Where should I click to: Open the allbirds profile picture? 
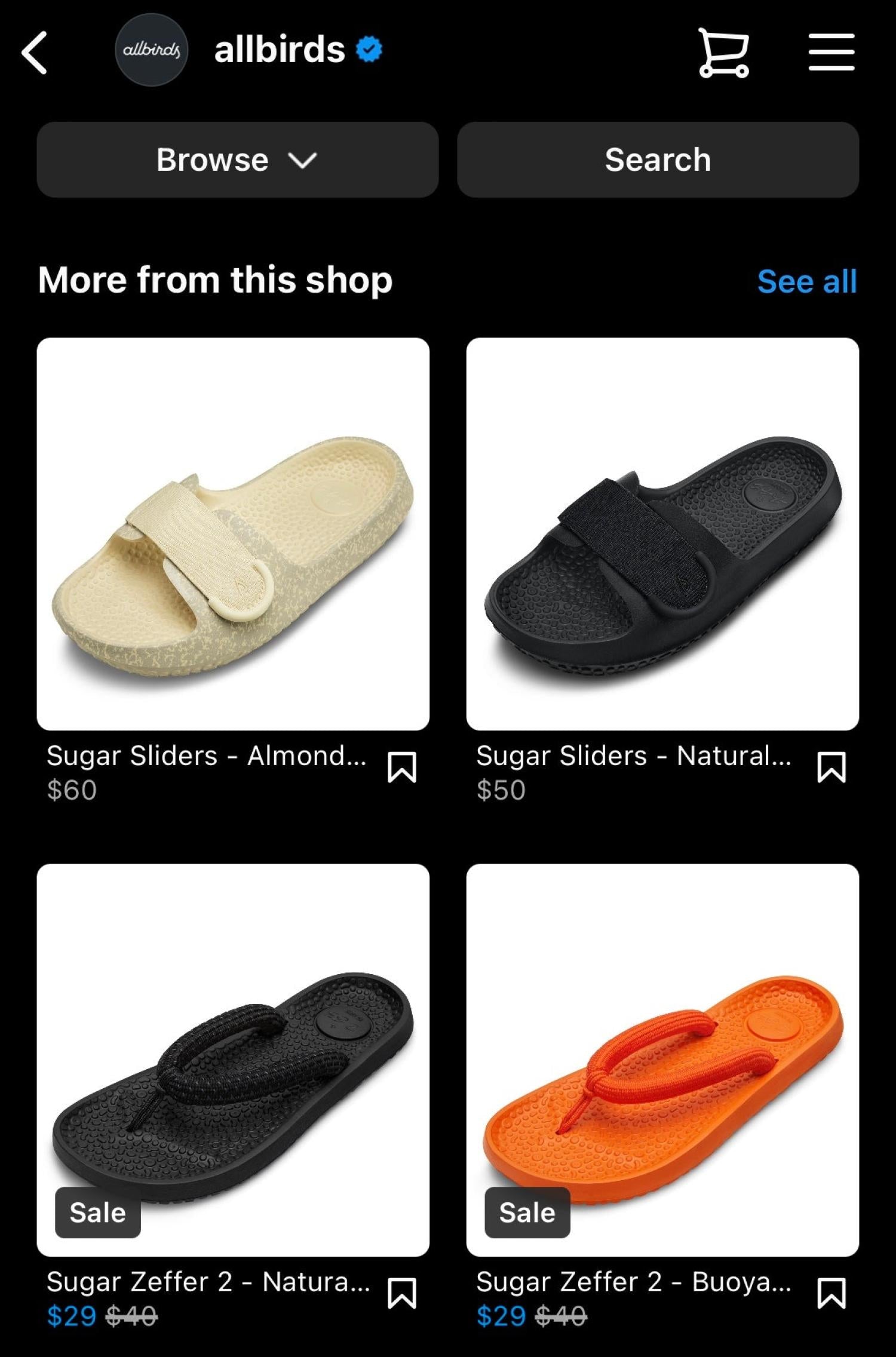point(152,50)
